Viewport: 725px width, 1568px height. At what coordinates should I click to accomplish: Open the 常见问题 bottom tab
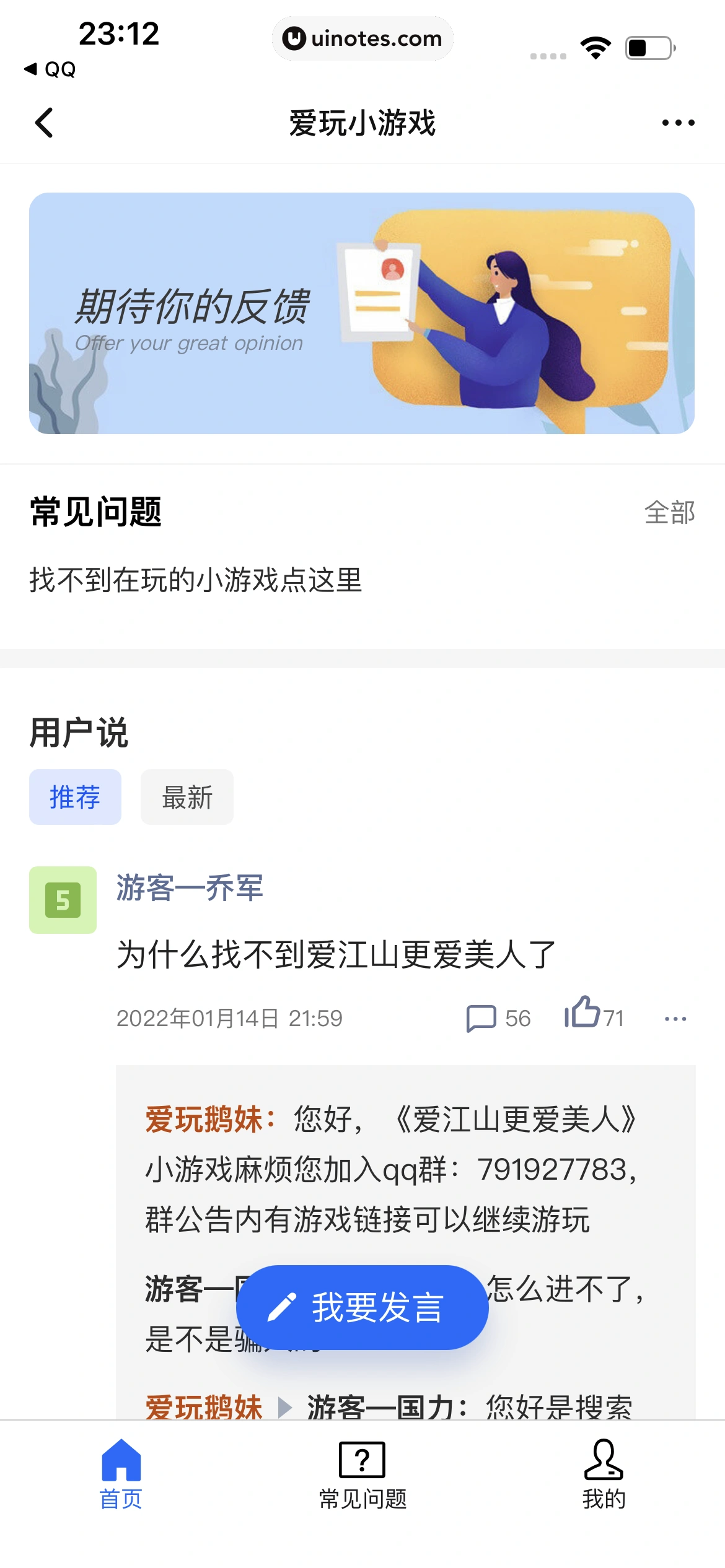coord(362,1474)
